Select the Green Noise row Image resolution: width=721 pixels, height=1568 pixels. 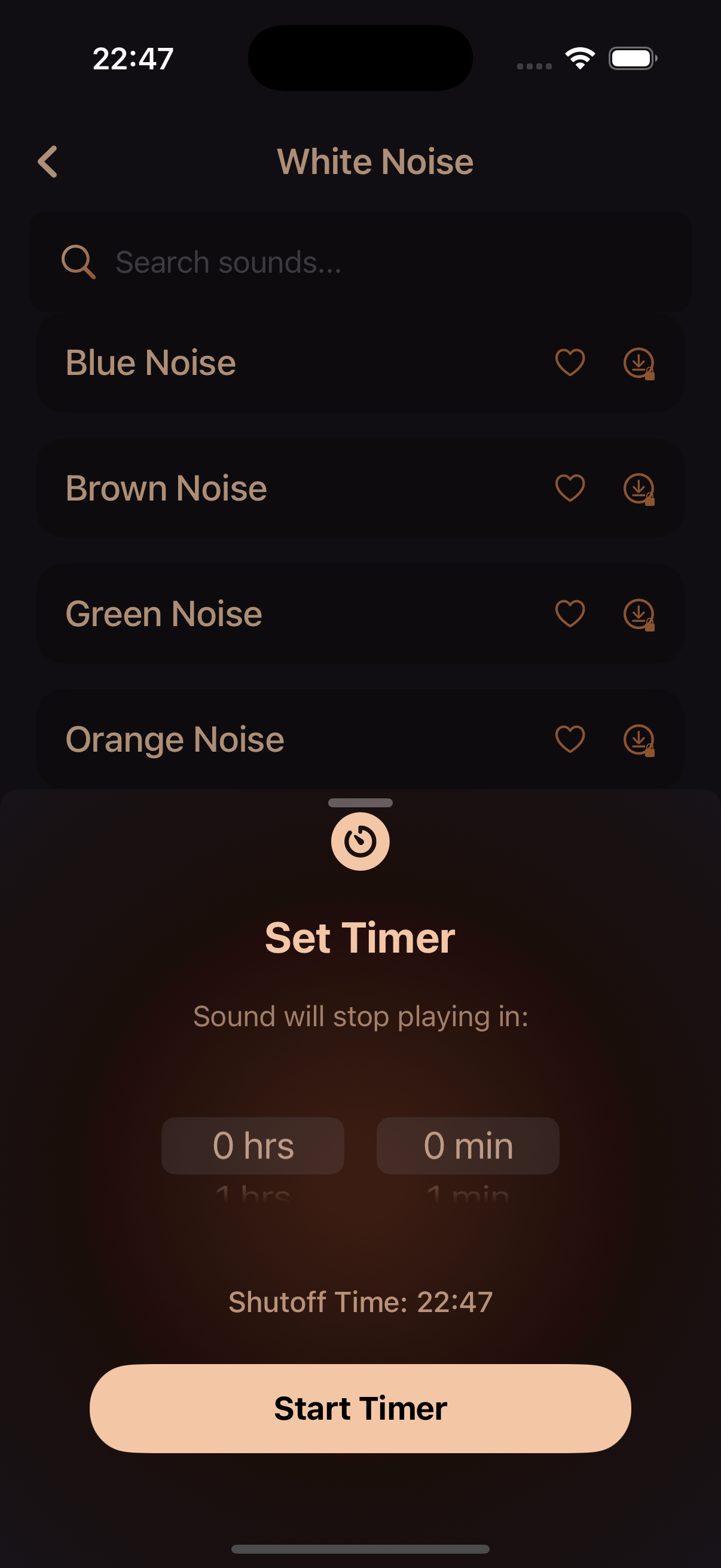(x=164, y=614)
